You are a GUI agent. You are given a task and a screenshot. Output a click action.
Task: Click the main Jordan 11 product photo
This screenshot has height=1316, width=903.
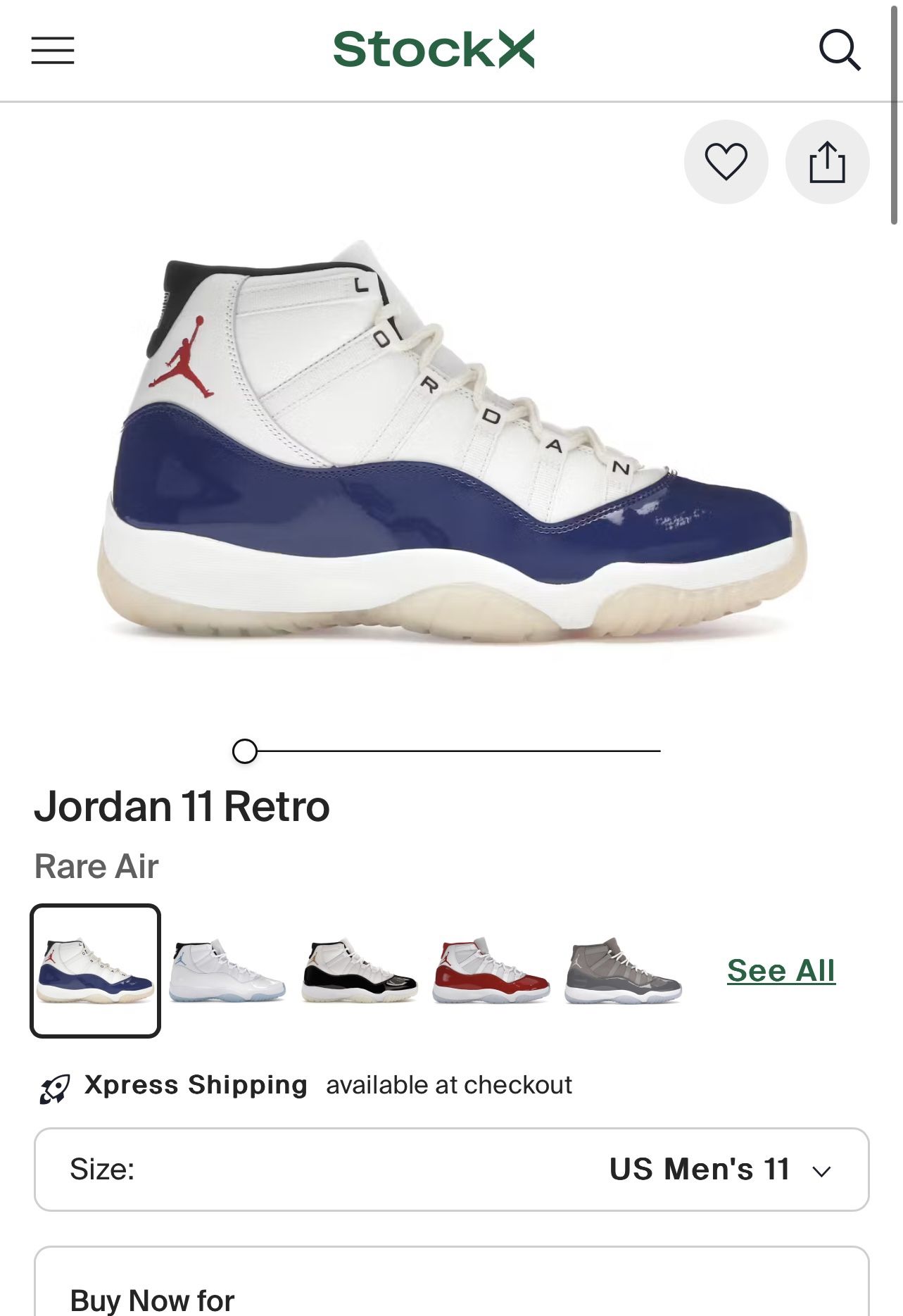450,451
